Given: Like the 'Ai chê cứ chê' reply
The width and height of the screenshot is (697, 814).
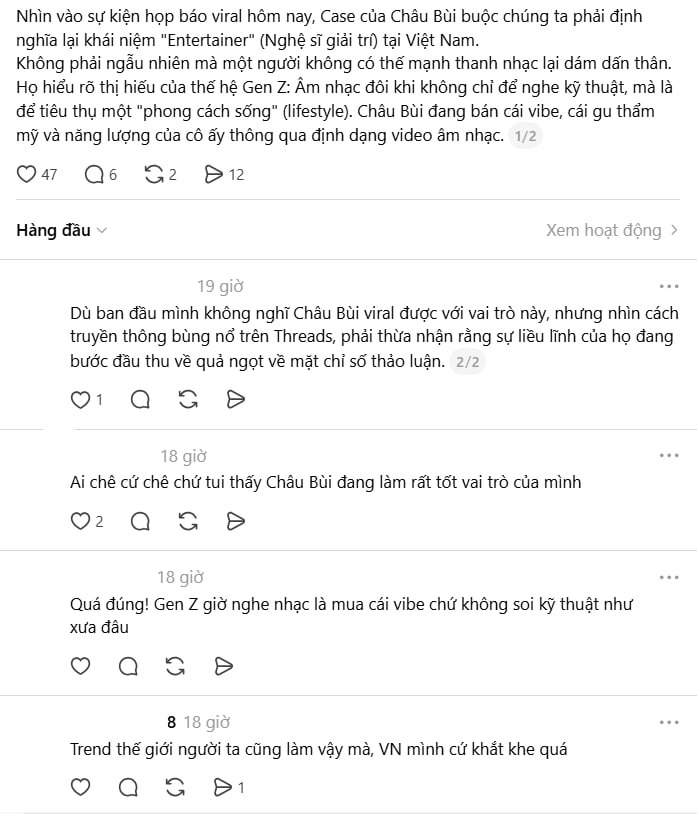Looking at the screenshot, I should click(81, 521).
